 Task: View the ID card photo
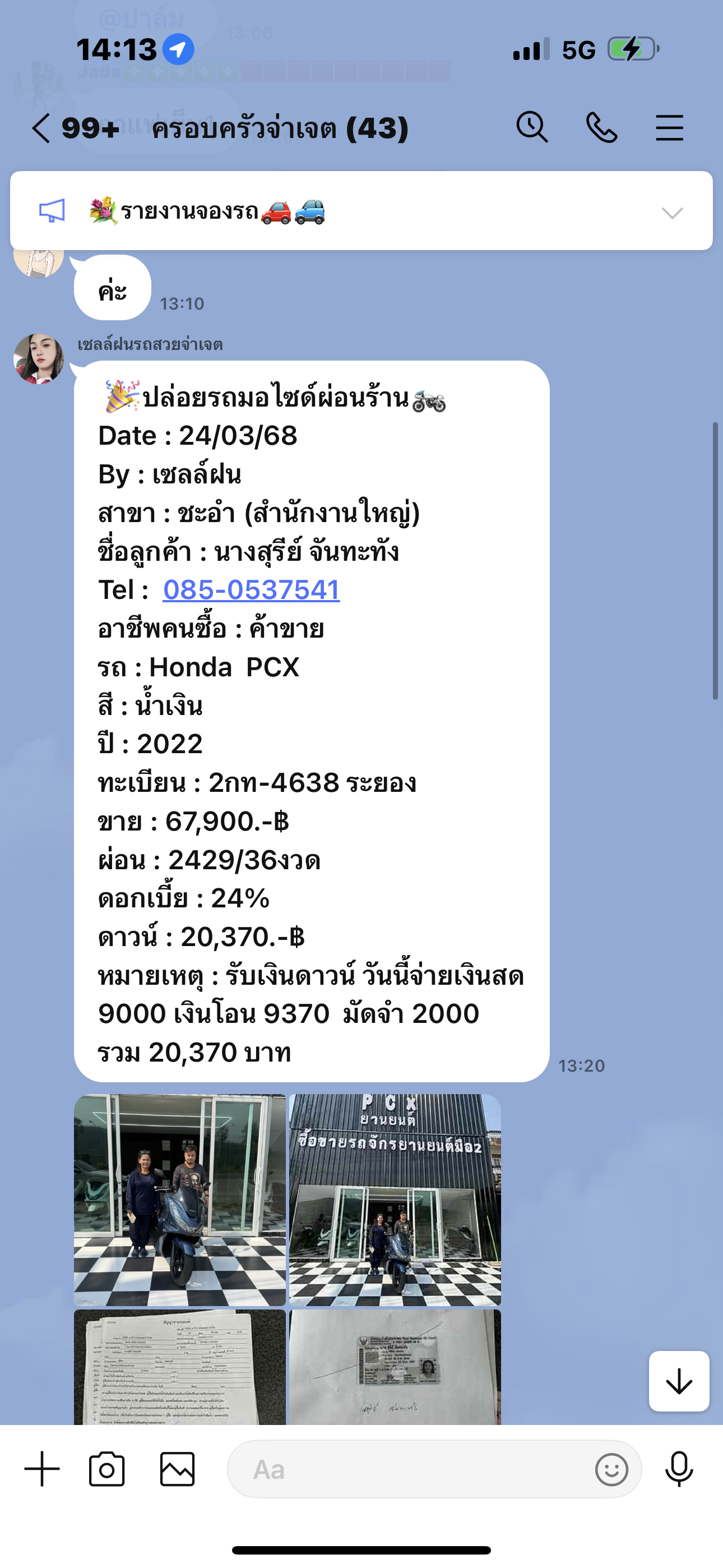pyautogui.click(x=395, y=1367)
